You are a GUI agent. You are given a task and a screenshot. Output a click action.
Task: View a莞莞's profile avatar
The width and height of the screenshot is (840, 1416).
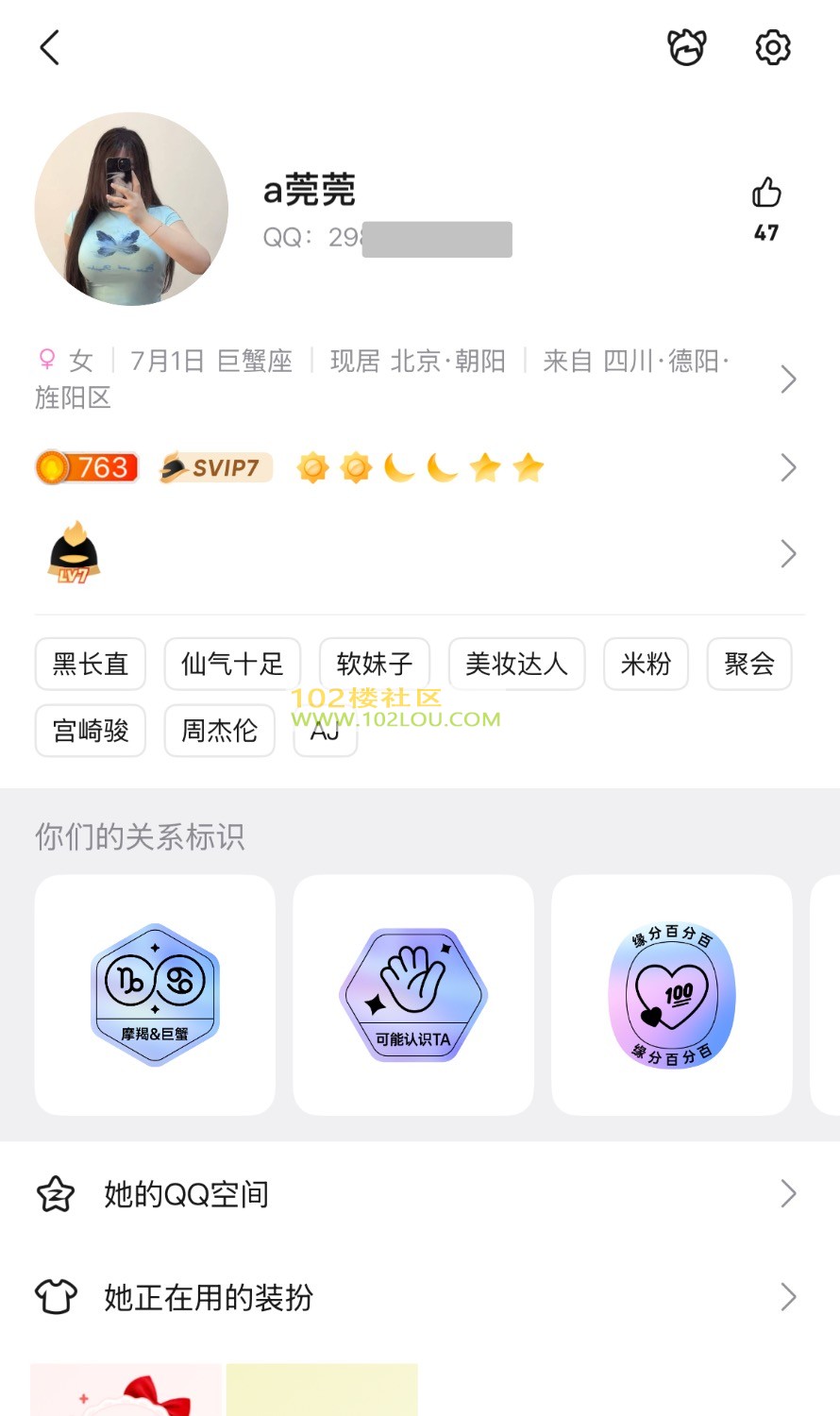pyautogui.click(x=131, y=210)
